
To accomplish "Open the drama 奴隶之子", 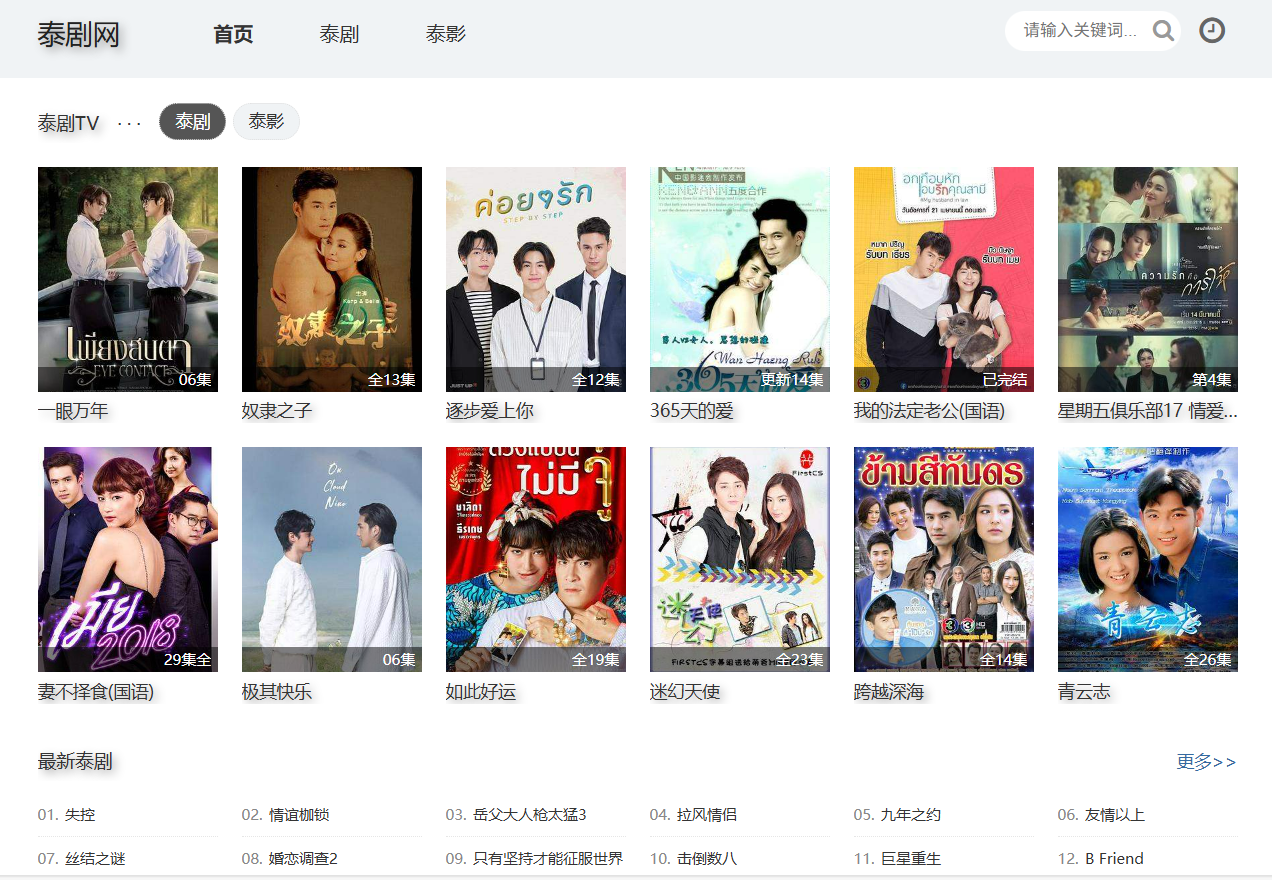I will click(331, 279).
